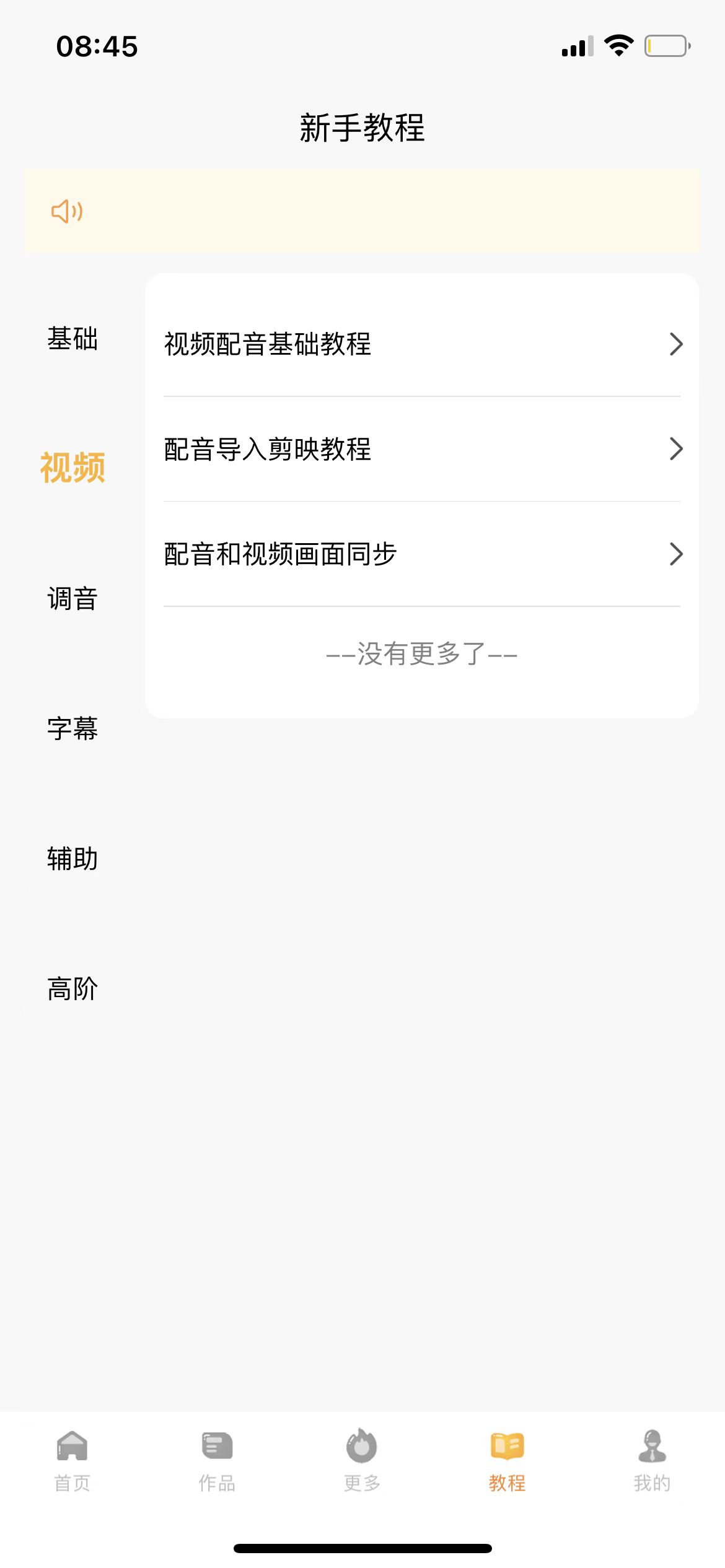Image resolution: width=725 pixels, height=1568 pixels.
Task: Check Wi-Fi status icon in status bar
Action: [x=618, y=44]
